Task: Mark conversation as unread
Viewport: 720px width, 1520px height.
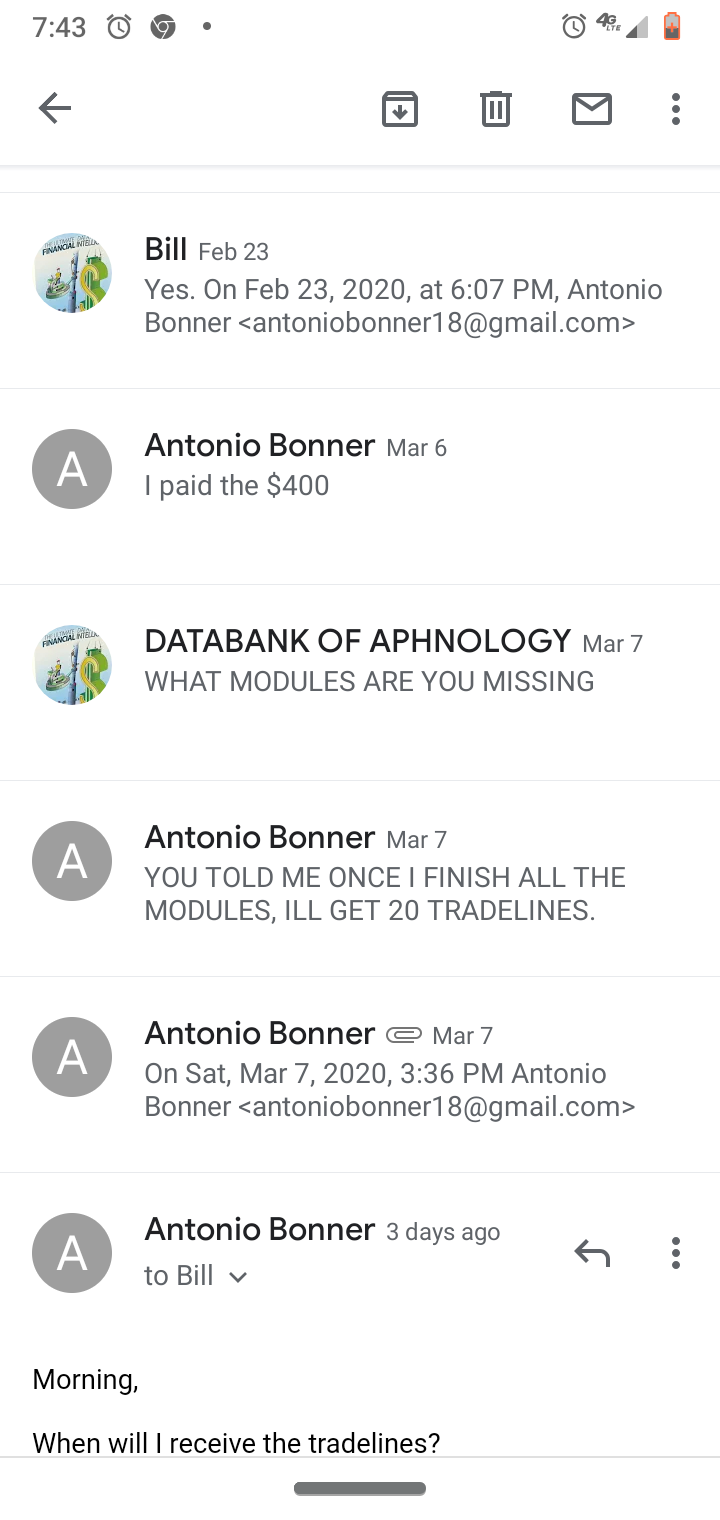Action: coord(592,108)
